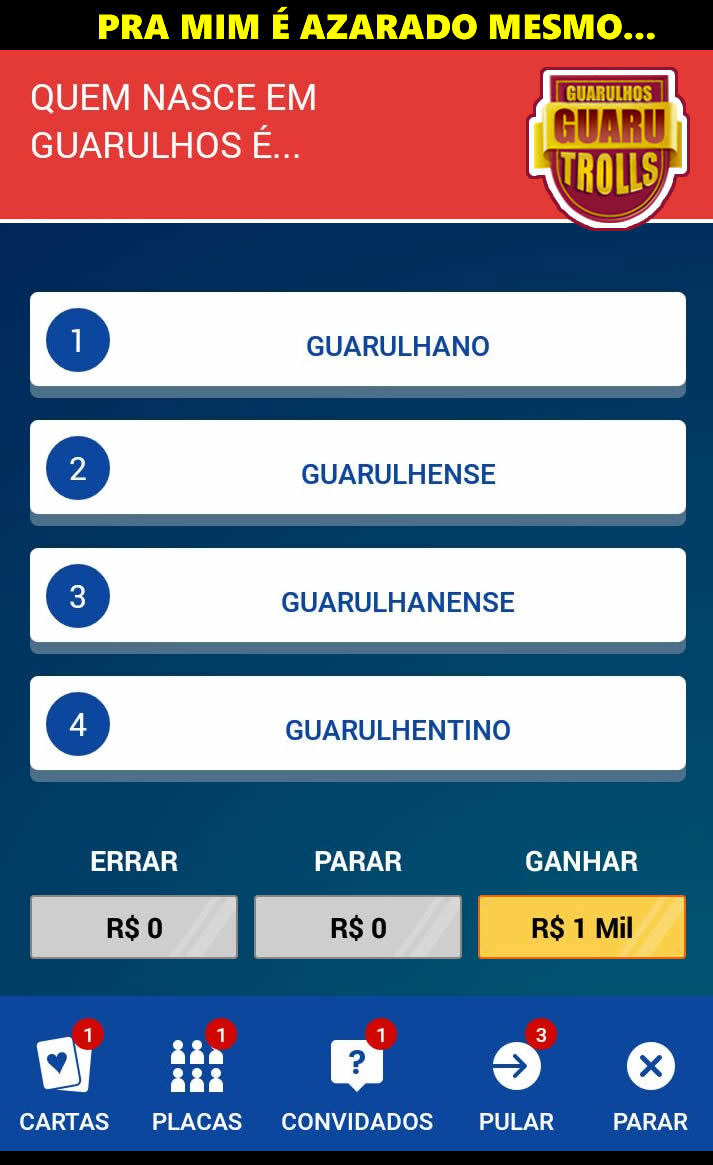Ask the Convidados for help
The height and width of the screenshot is (1165, 713).
click(357, 1077)
